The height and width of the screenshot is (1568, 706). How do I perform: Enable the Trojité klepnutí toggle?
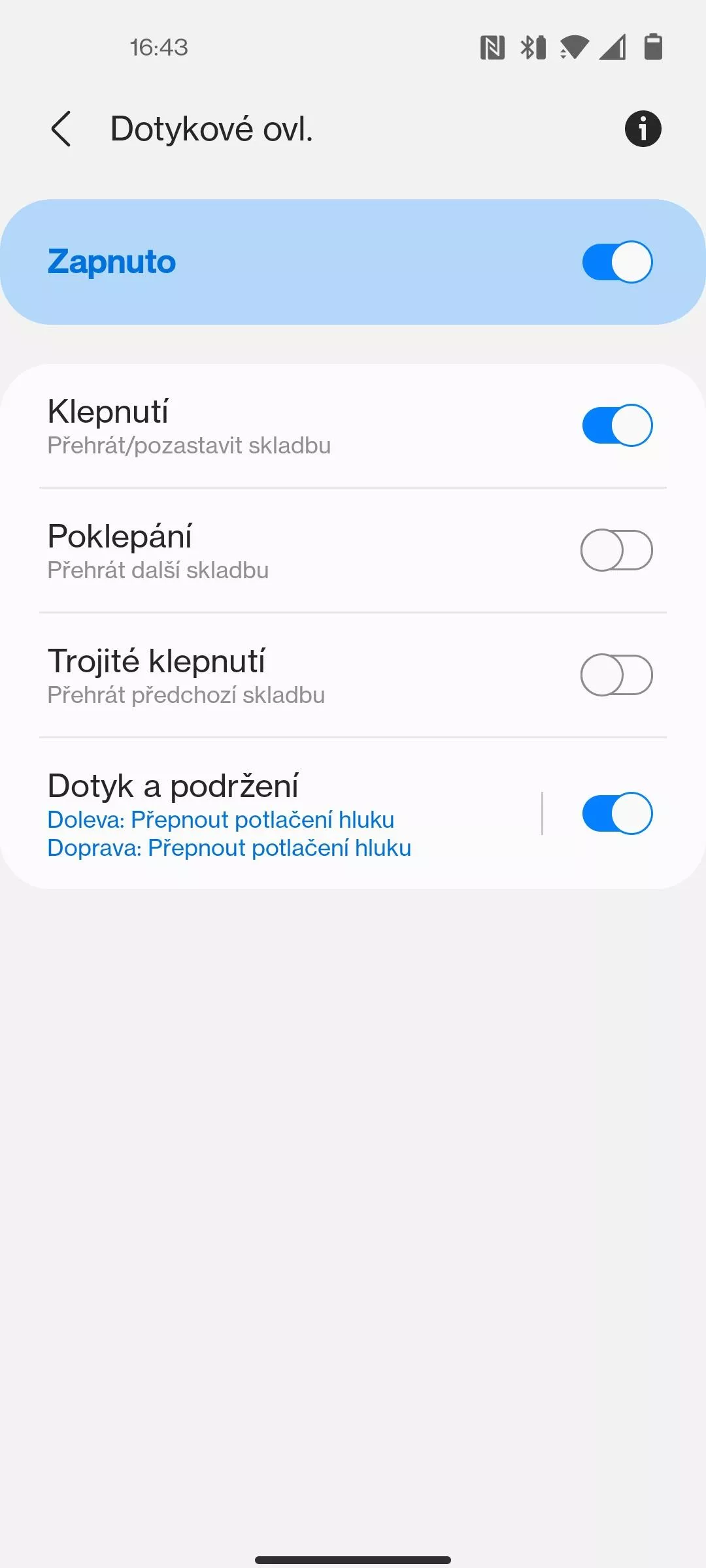pos(617,675)
